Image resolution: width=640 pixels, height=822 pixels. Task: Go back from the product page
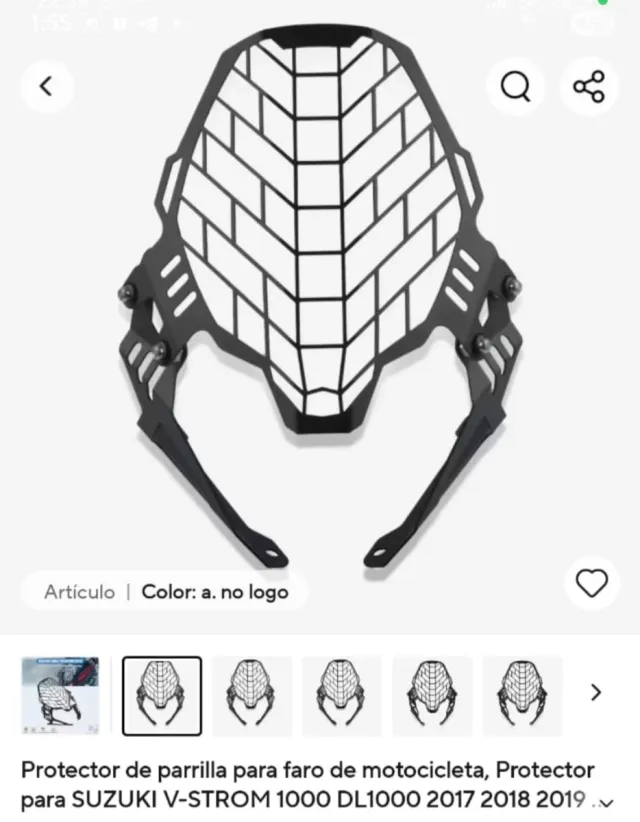46,87
